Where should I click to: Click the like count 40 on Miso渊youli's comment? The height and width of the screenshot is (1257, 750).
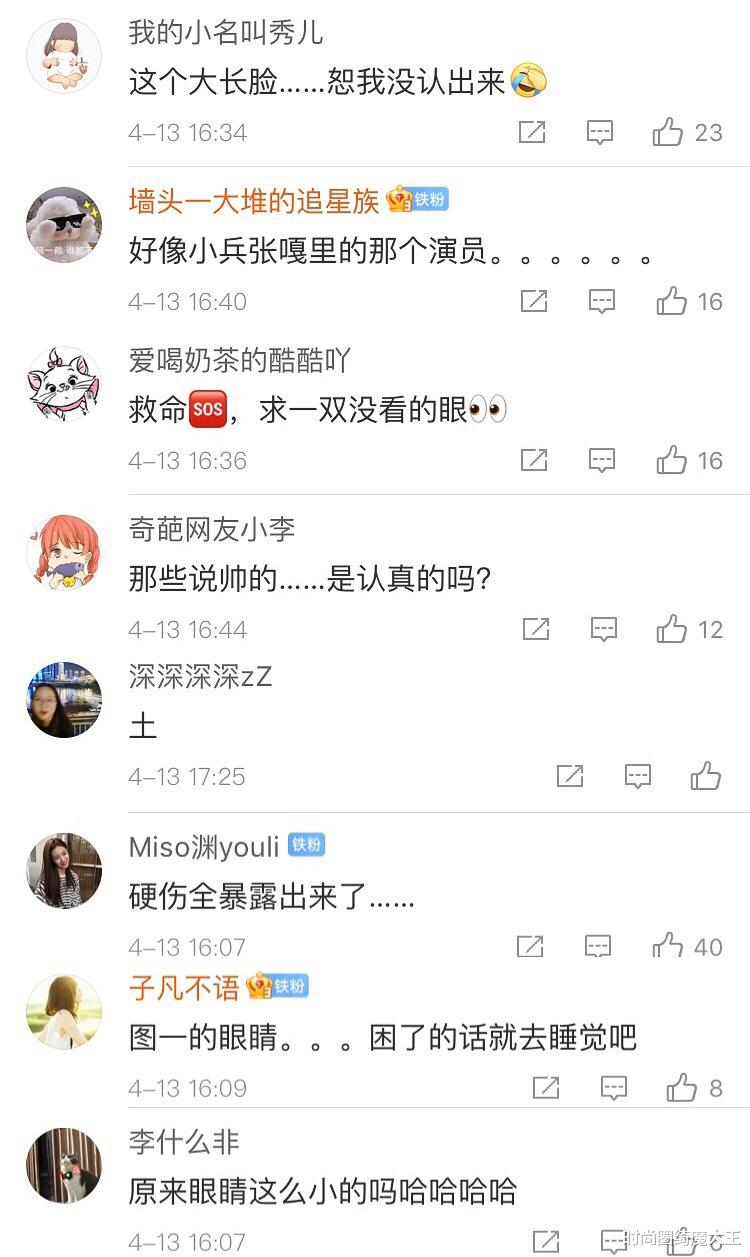click(x=709, y=946)
